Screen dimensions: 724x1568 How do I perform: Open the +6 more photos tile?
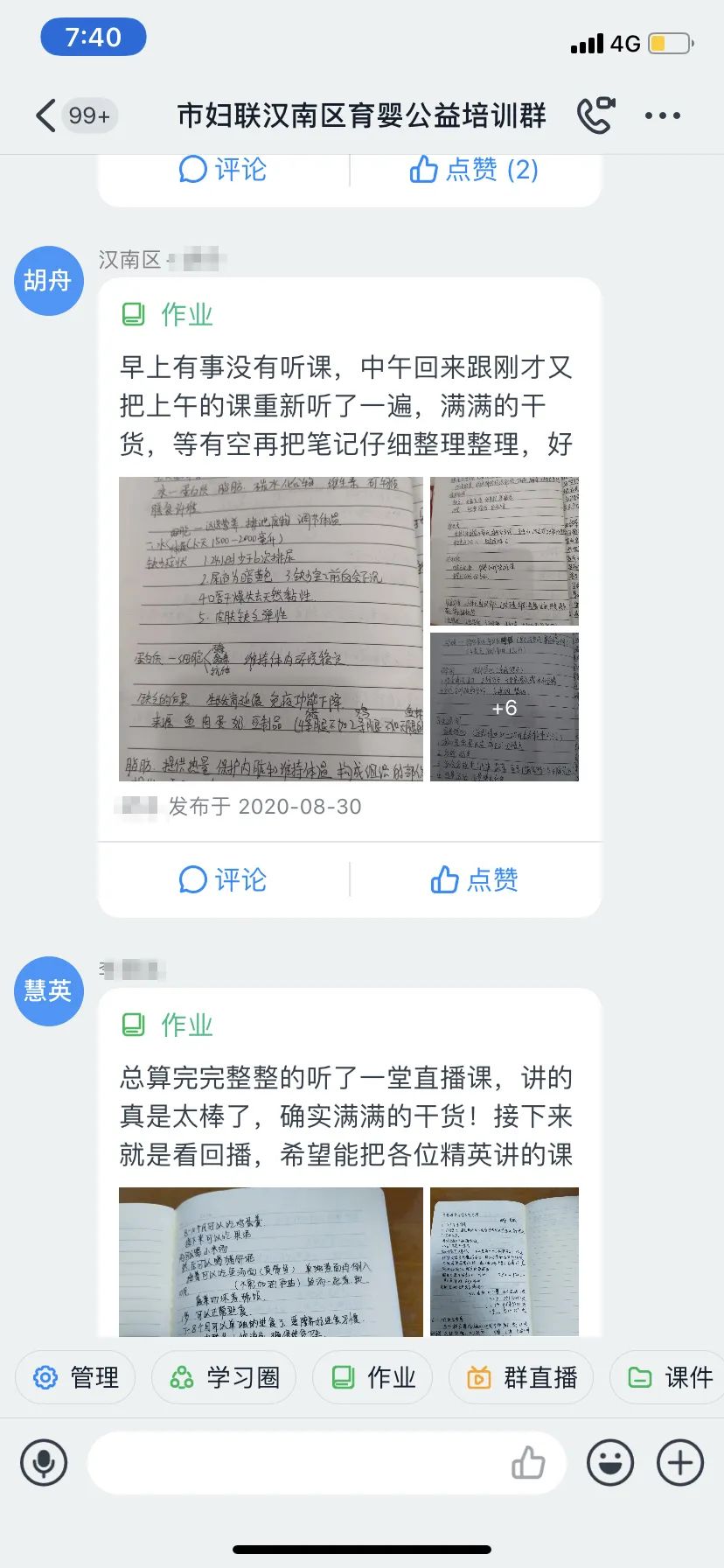tap(505, 707)
